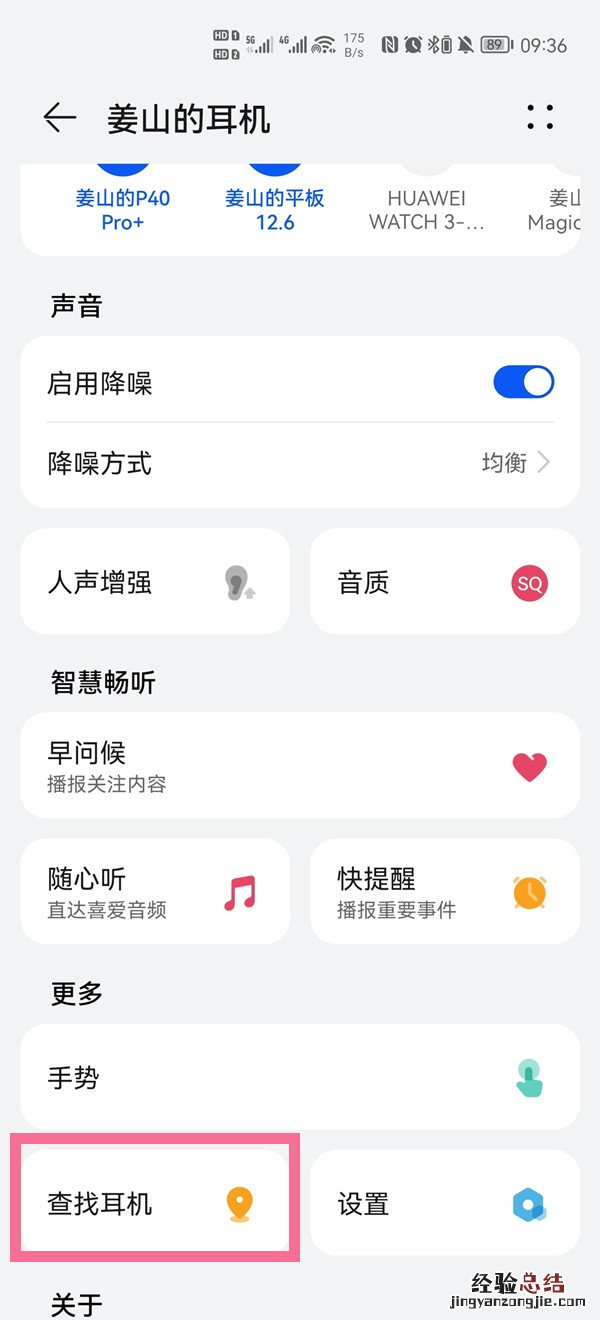This screenshot has height=1320, width=600.
Task: Tap 查找耳机 to find the earphones
Action: click(155, 1203)
